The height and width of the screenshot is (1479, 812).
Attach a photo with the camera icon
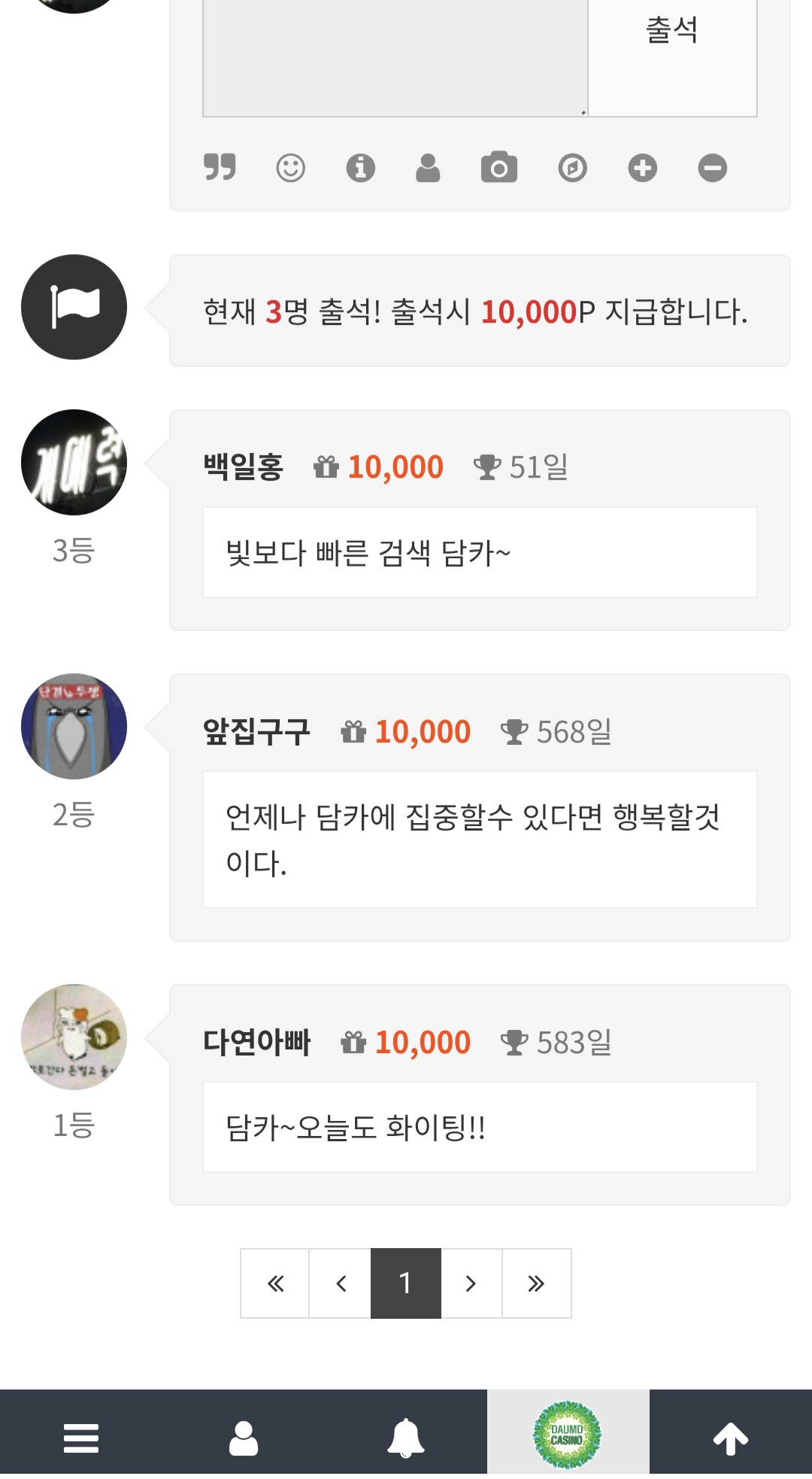[499, 167]
